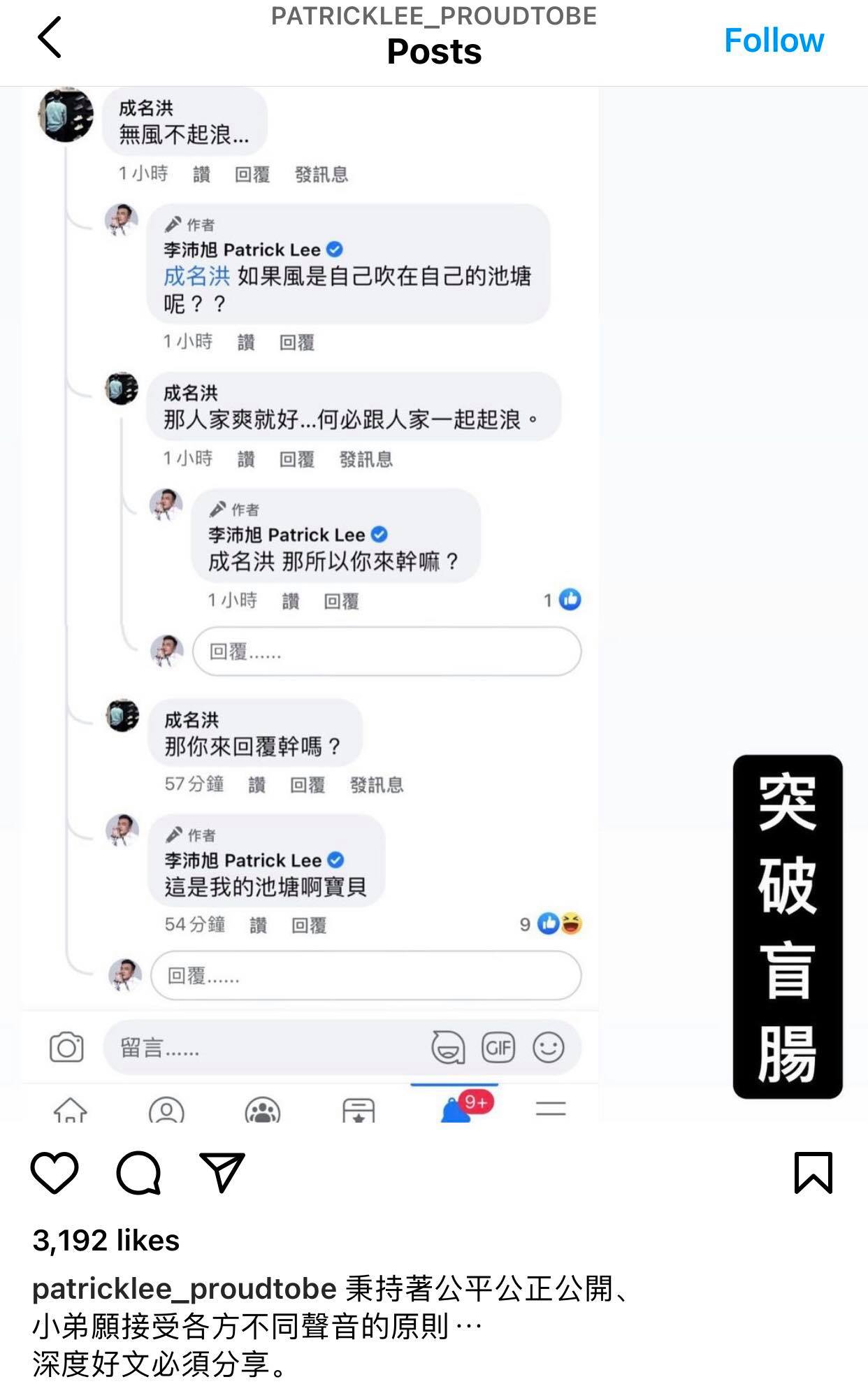Share the post via paper plane
Viewport: 868px width, 1391px height.
pos(222,1172)
